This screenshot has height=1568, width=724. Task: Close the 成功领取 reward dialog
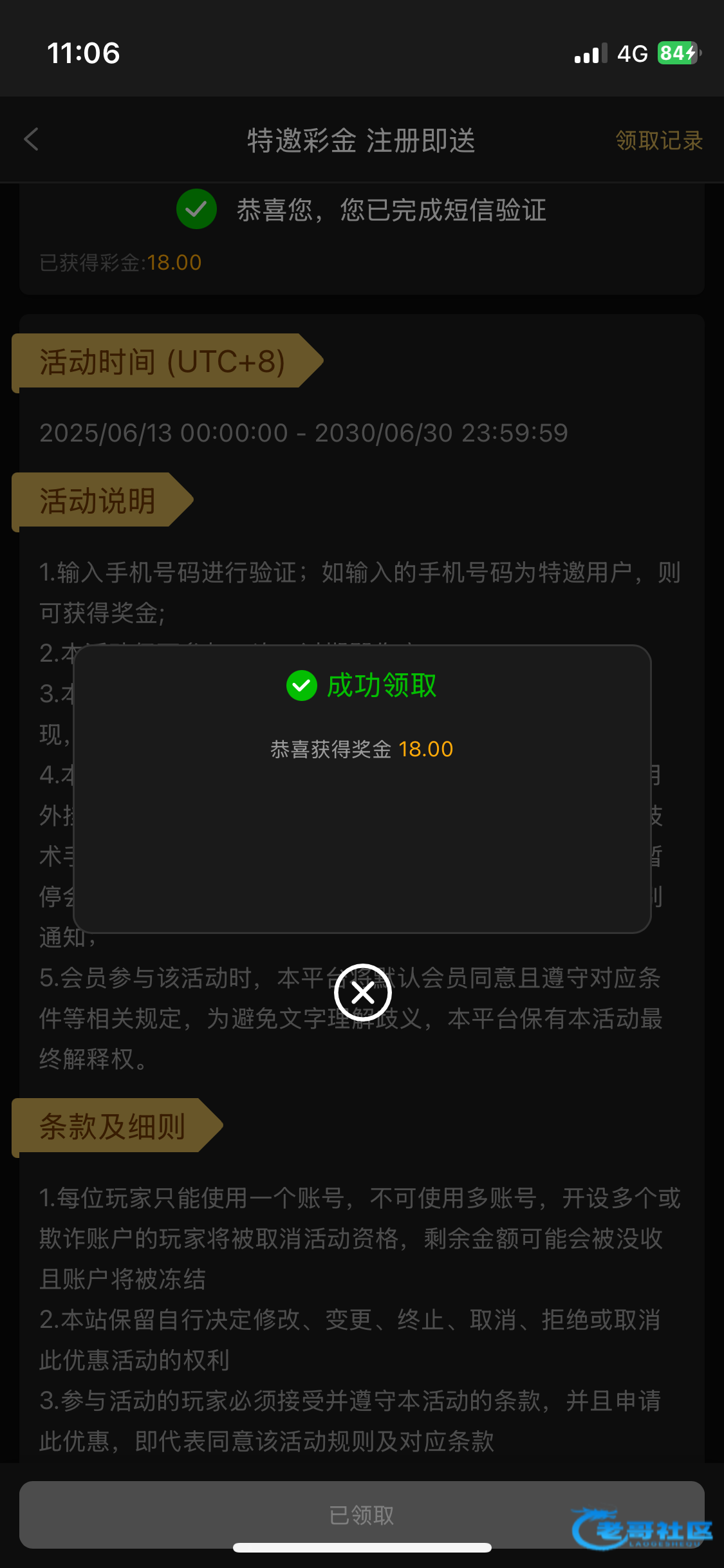[x=363, y=993]
